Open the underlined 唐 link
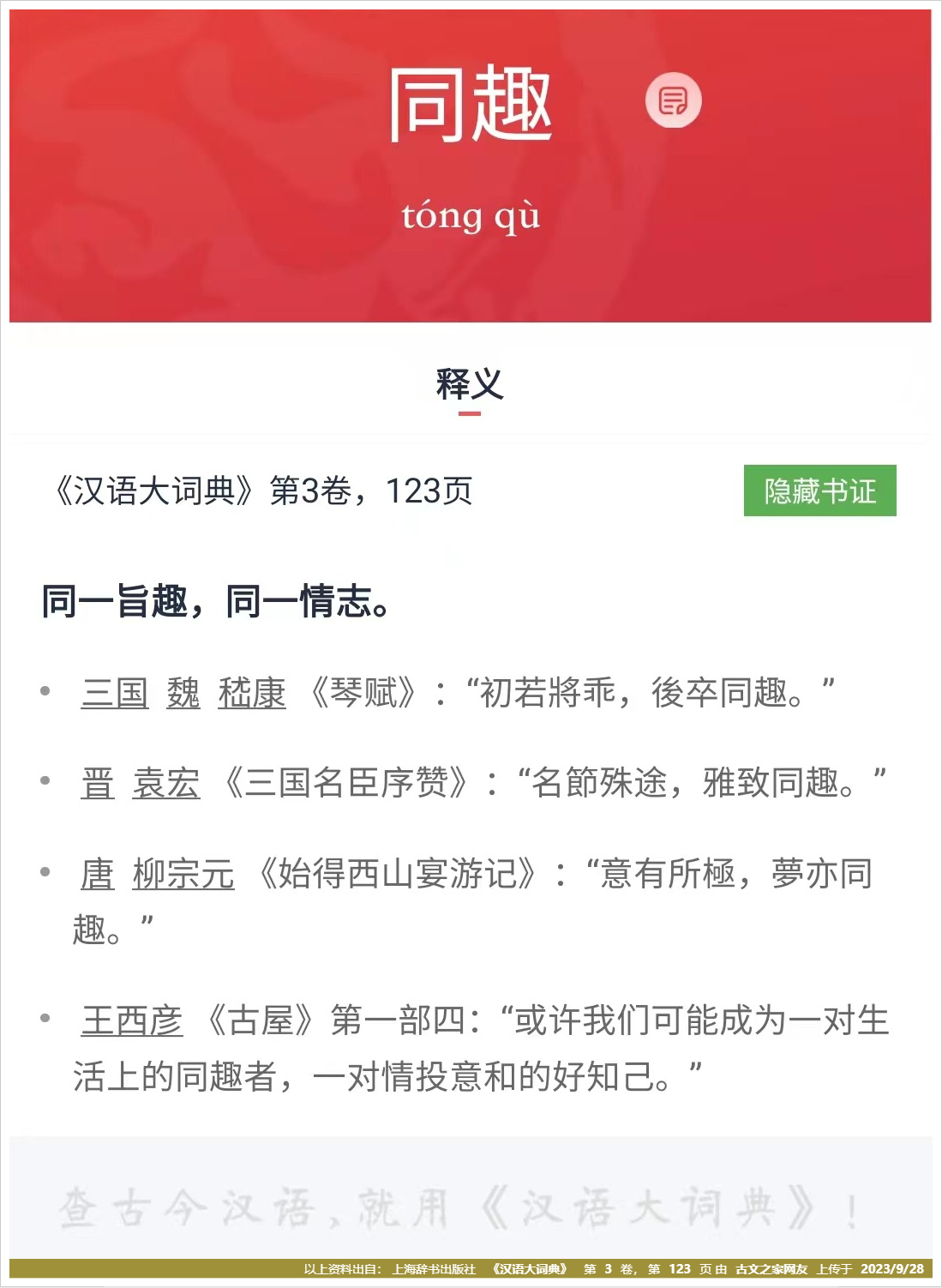The image size is (942, 1288). 98,875
